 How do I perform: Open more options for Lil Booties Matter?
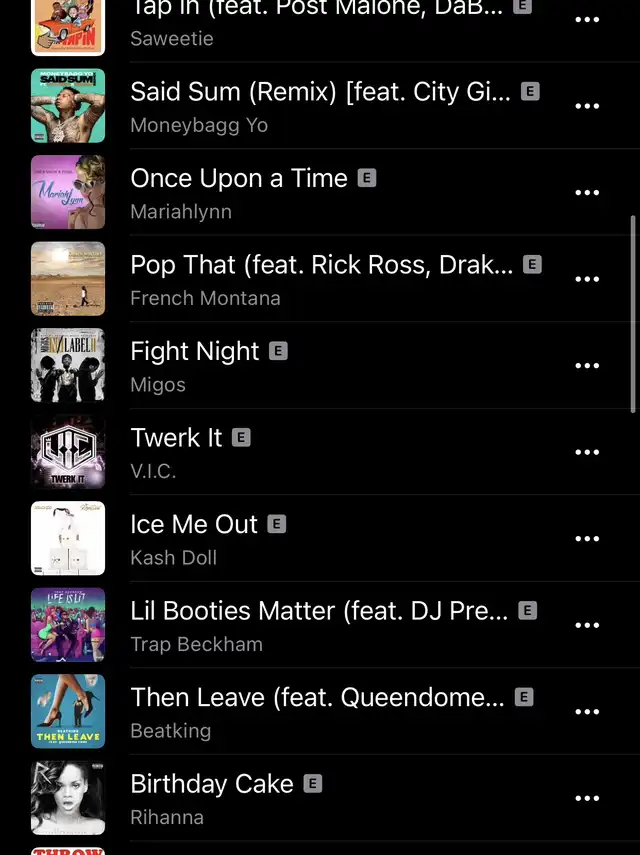click(x=587, y=625)
